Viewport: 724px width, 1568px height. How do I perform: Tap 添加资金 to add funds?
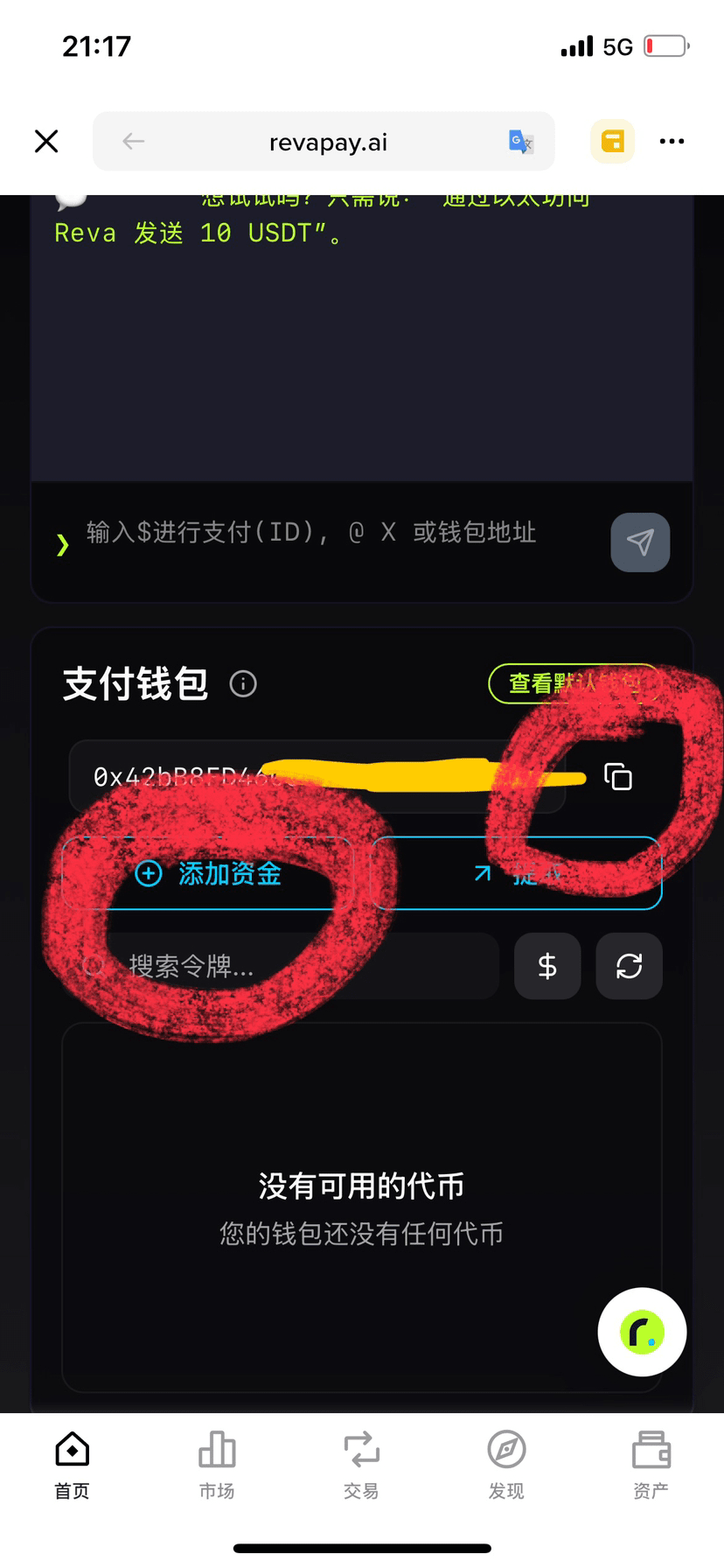208,873
